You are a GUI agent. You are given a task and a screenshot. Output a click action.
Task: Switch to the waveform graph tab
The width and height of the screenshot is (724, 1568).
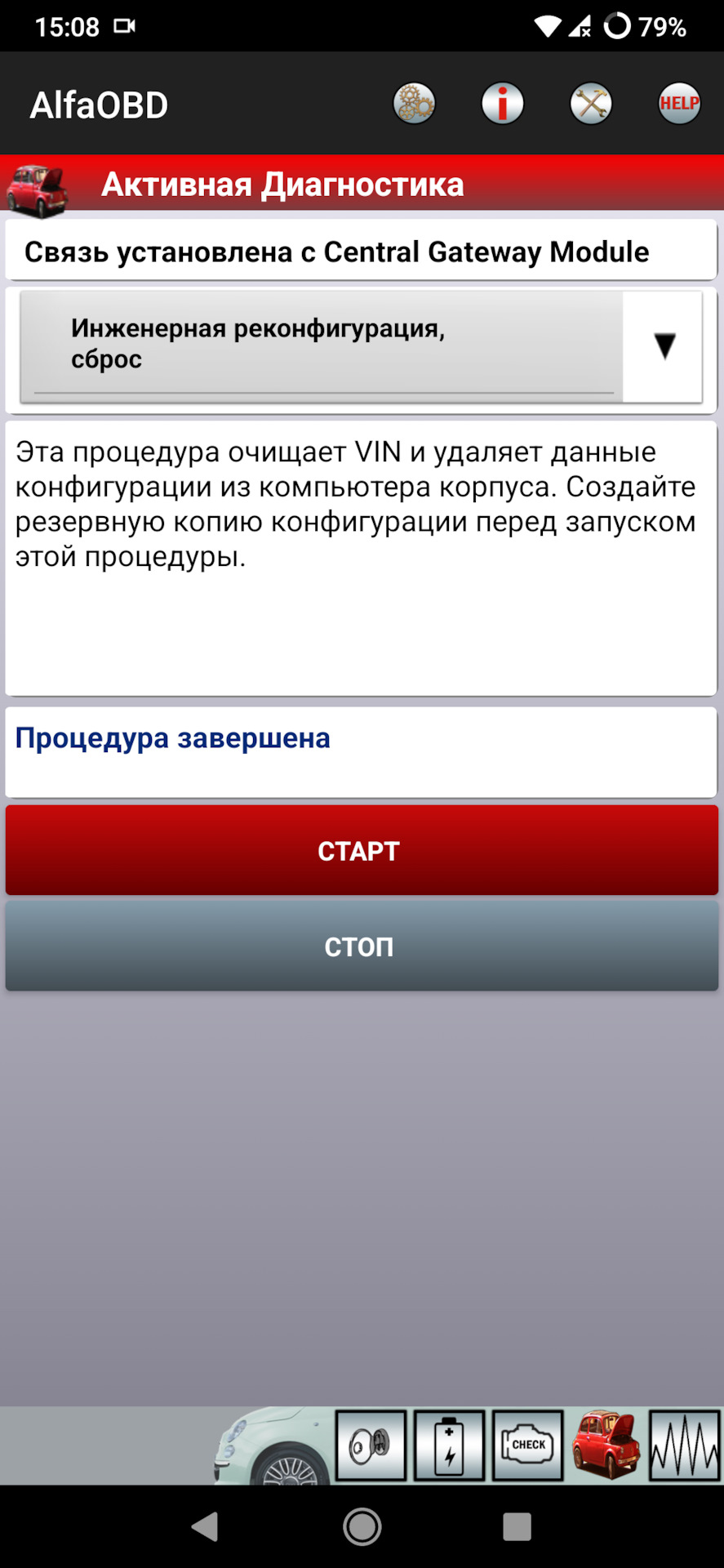click(684, 1445)
